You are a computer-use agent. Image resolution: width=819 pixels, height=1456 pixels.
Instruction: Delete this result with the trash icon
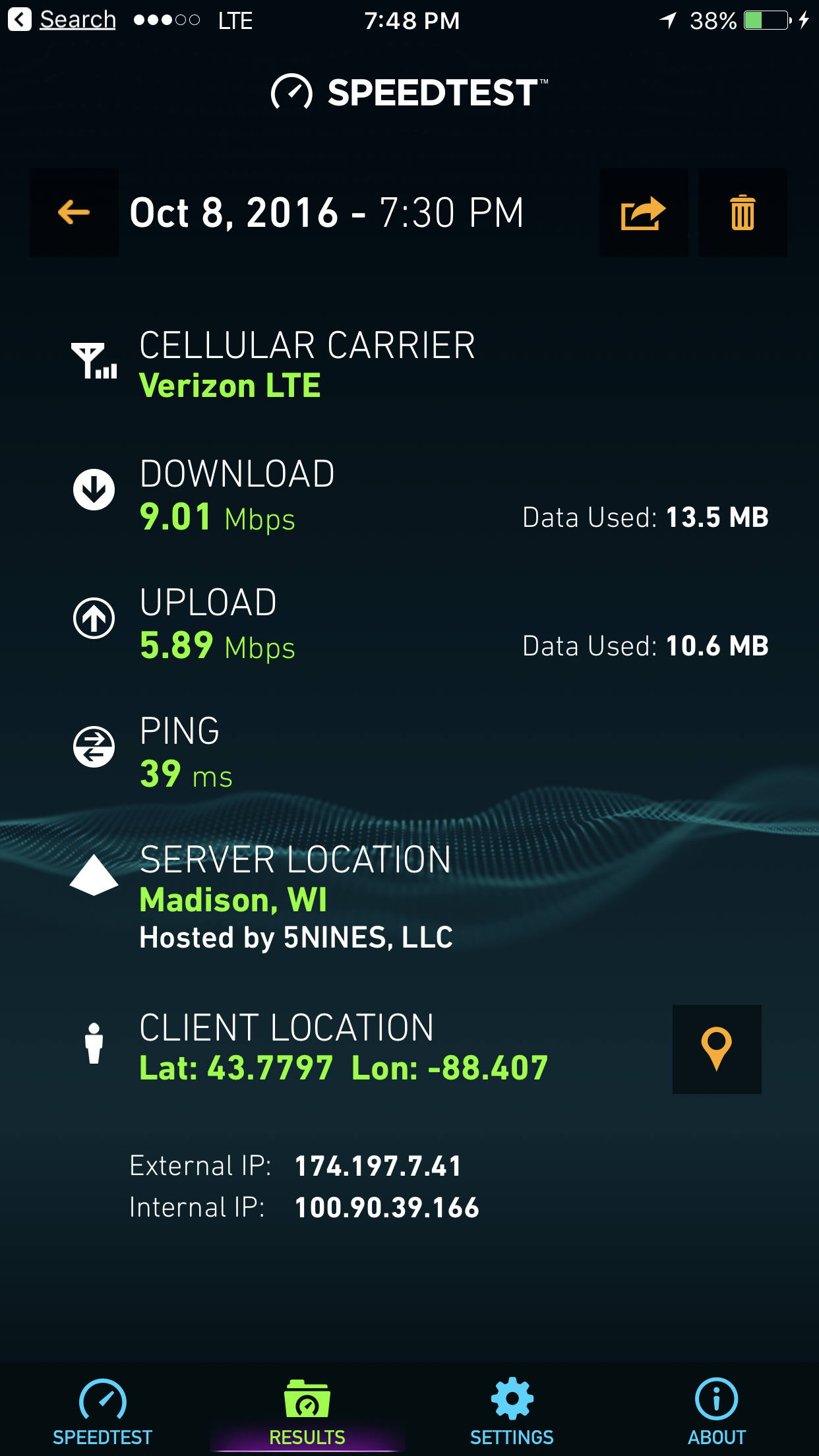(743, 212)
